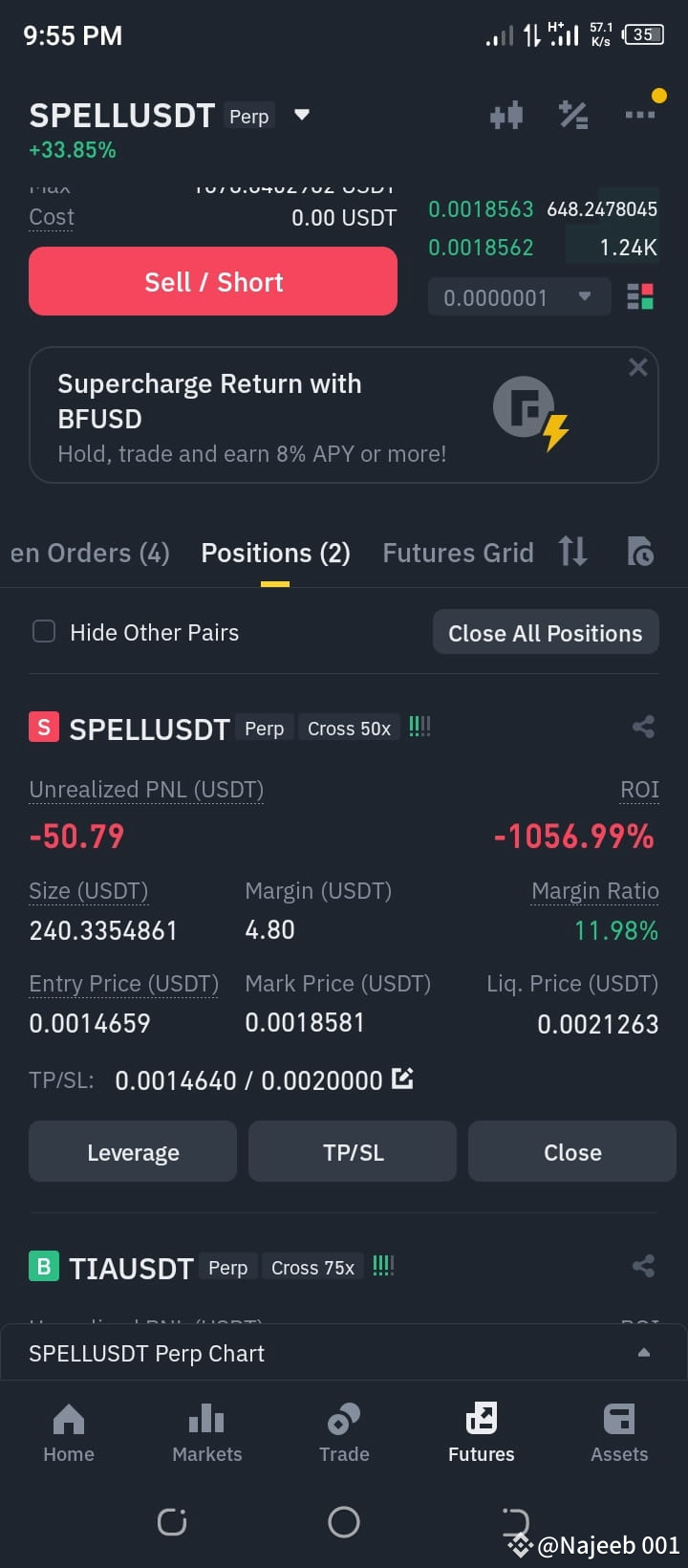
Task: Dismiss the BFUSD promotional banner
Action: [637, 366]
